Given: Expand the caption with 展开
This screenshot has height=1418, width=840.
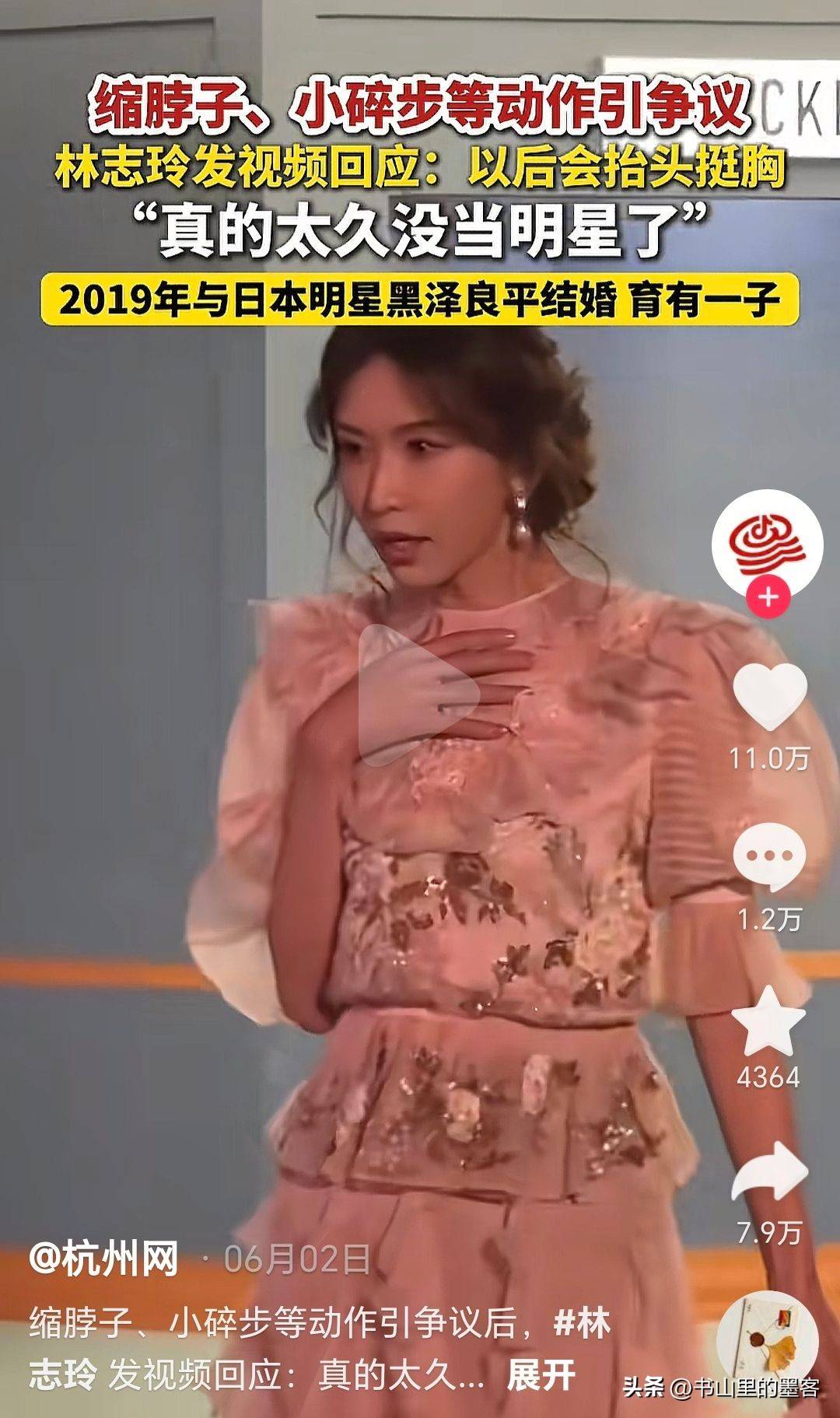Looking at the screenshot, I should (x=541, y=1375).
